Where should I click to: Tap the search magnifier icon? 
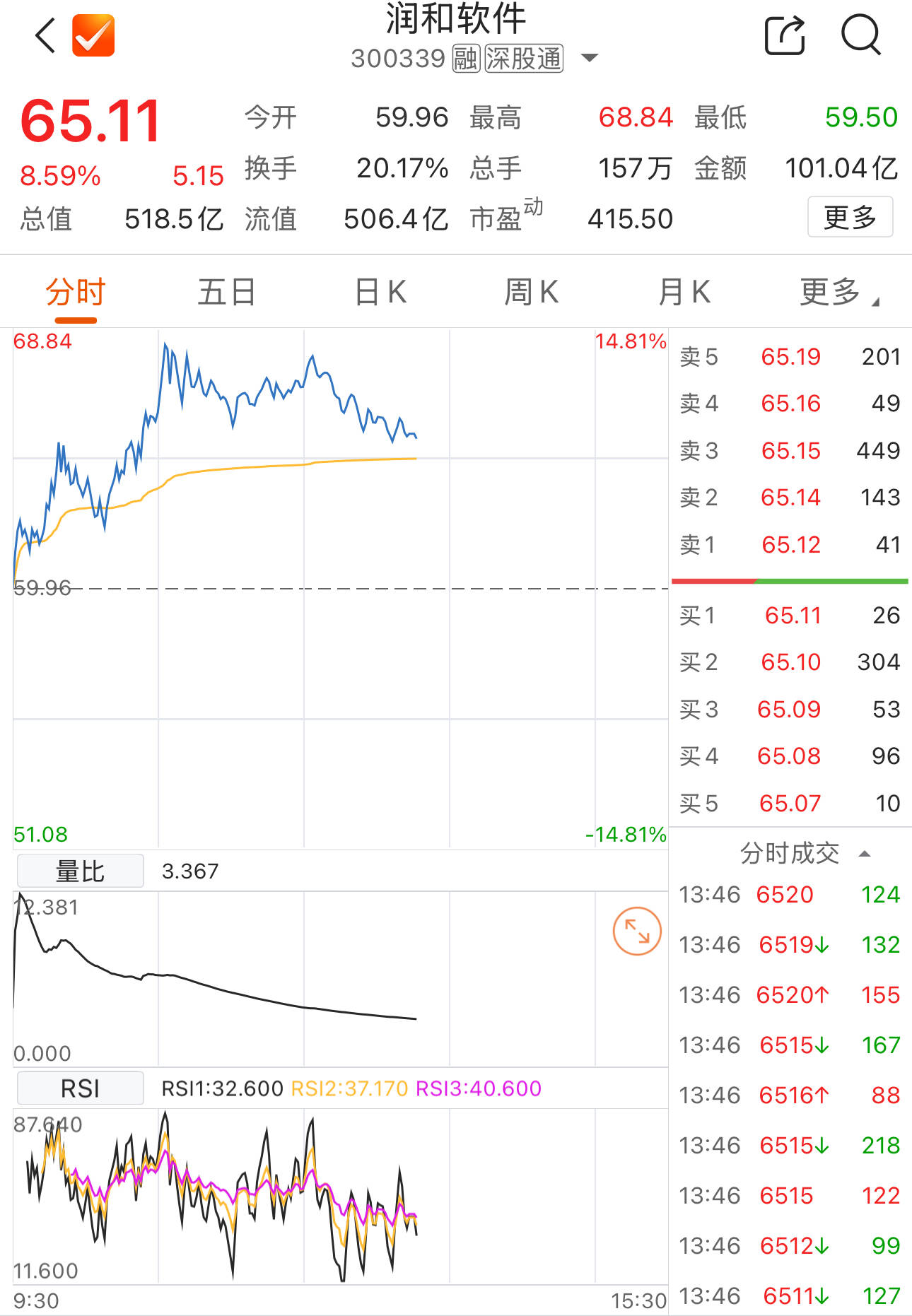(861, 35)
